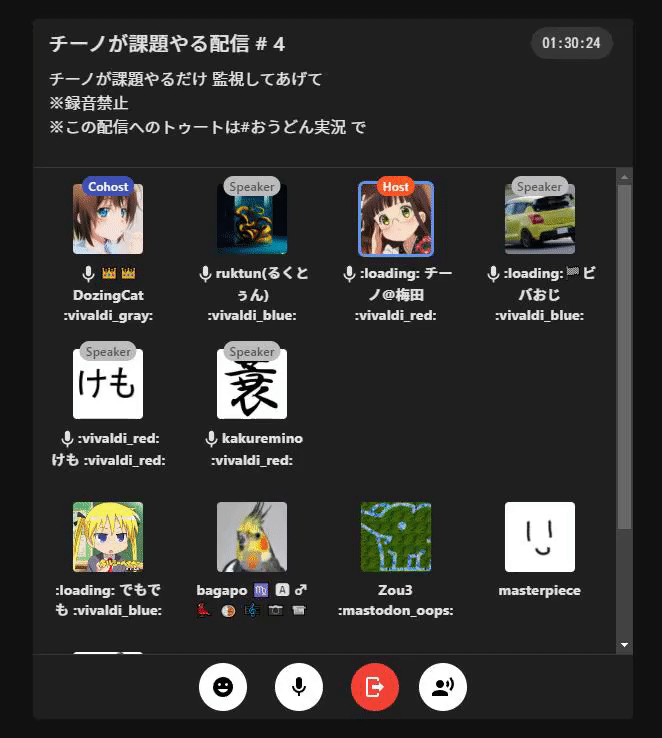Open listener Zou3's profile
Screen dimensions: 662x738
click(396, 537)
